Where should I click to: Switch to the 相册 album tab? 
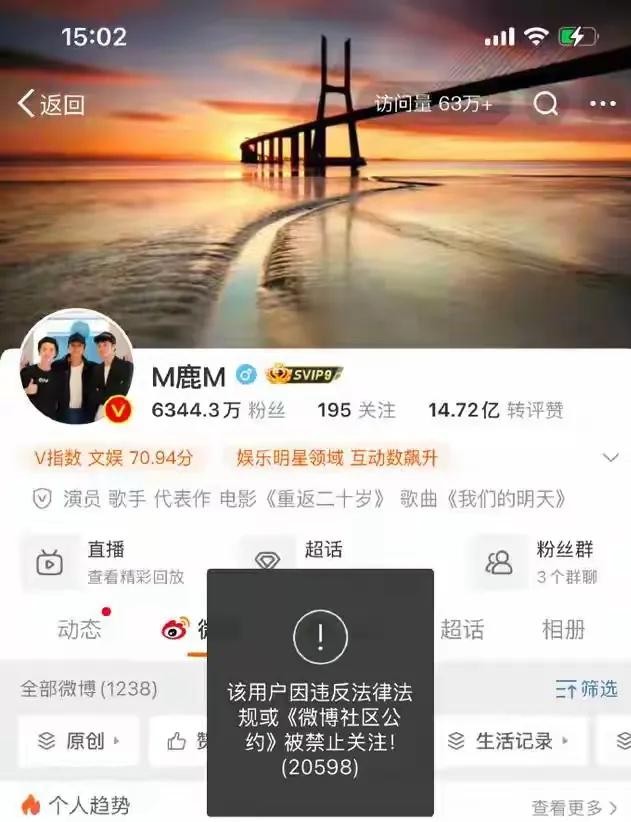pyautogui.click(x=563, y=629)
